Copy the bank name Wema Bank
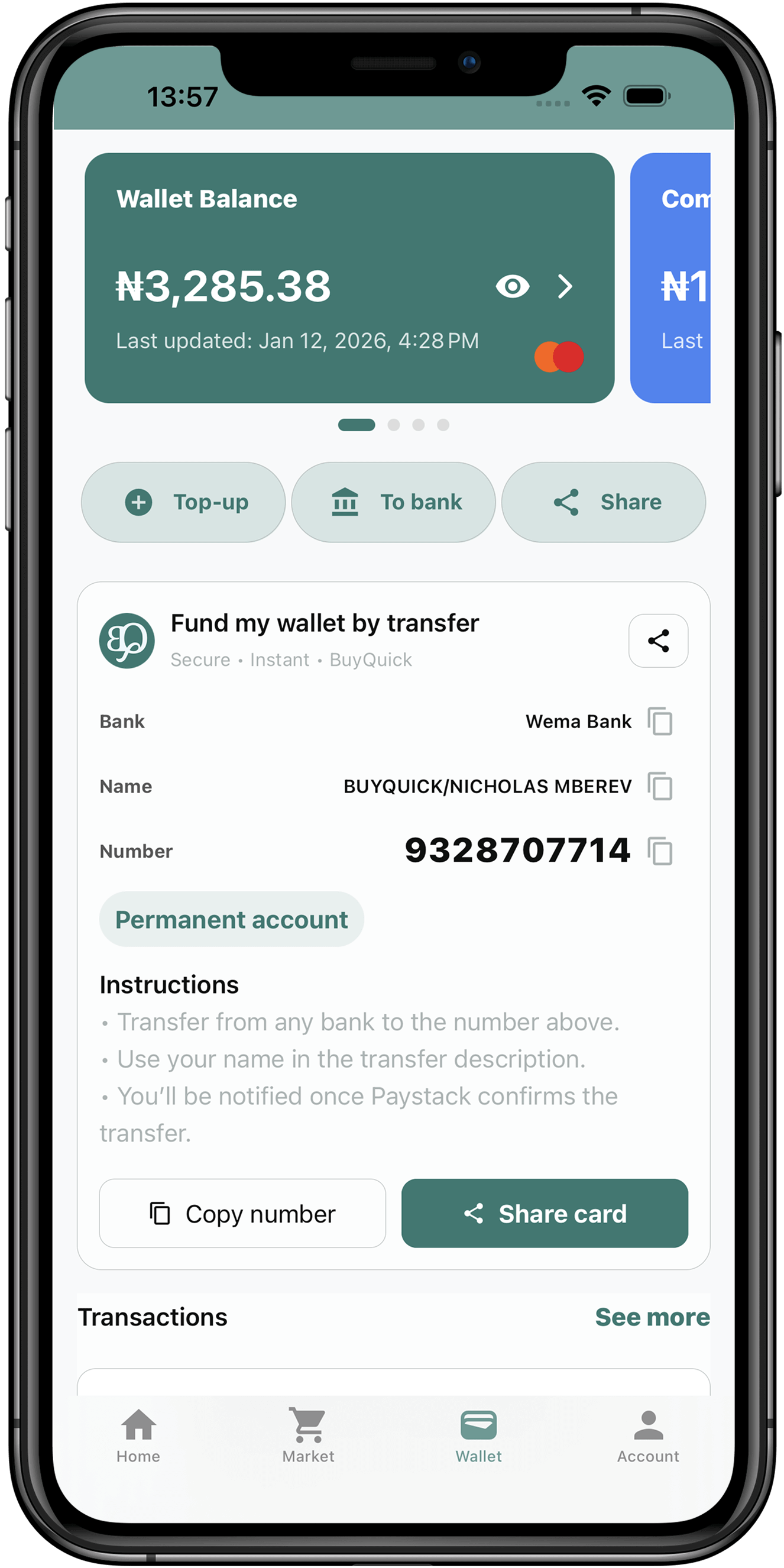The width and height of the screenshot is (784, 1568). (x=660, y=722)
